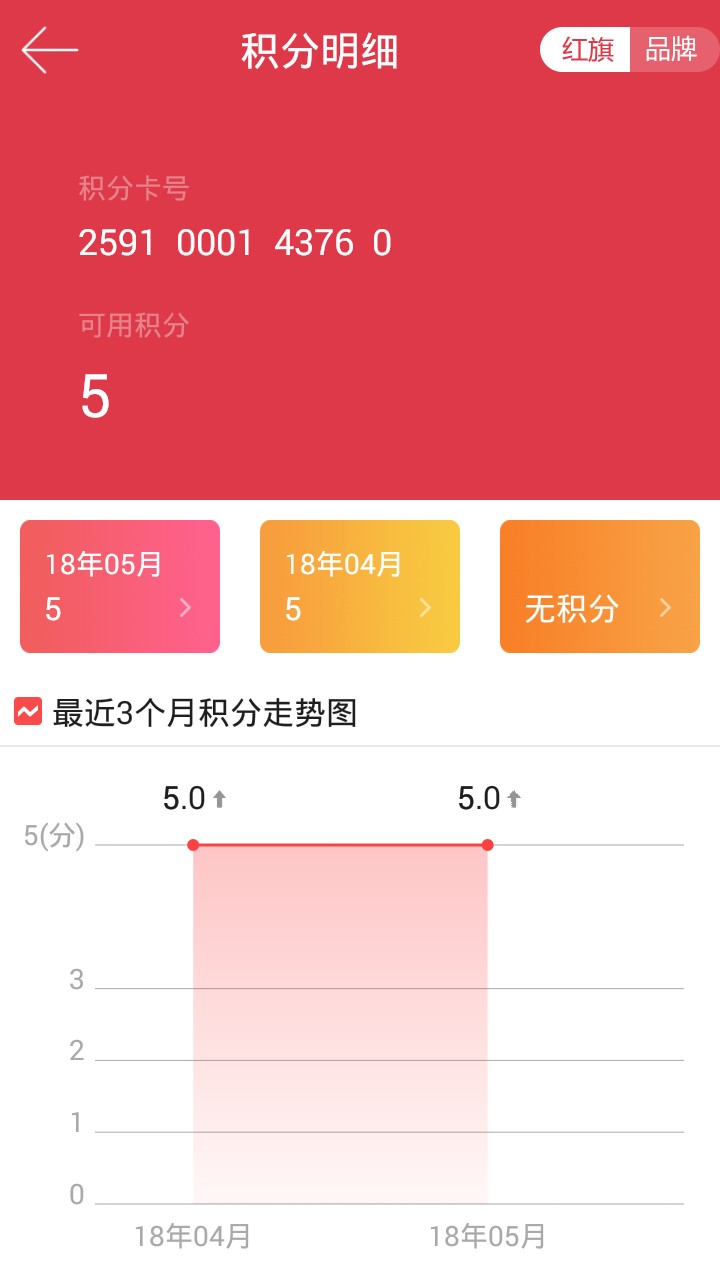Open the 18年04月 points card
The image size is (720, 1280).
(x=360, y=587)
